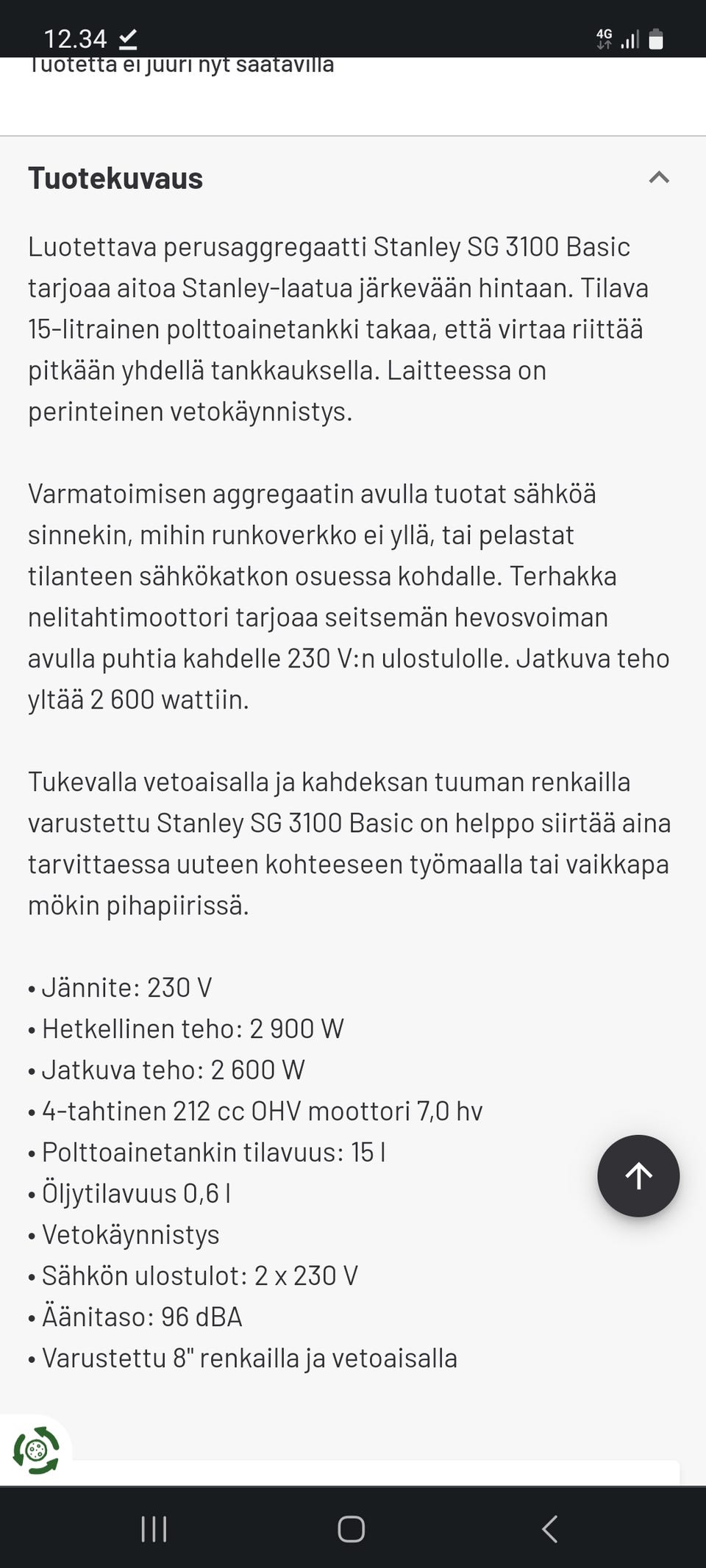This screenshot has height=1568, width=706.
Task: Select the 'Äänitaso: 96 dBA' bullet item
Action: click(x=142, y=1317)
